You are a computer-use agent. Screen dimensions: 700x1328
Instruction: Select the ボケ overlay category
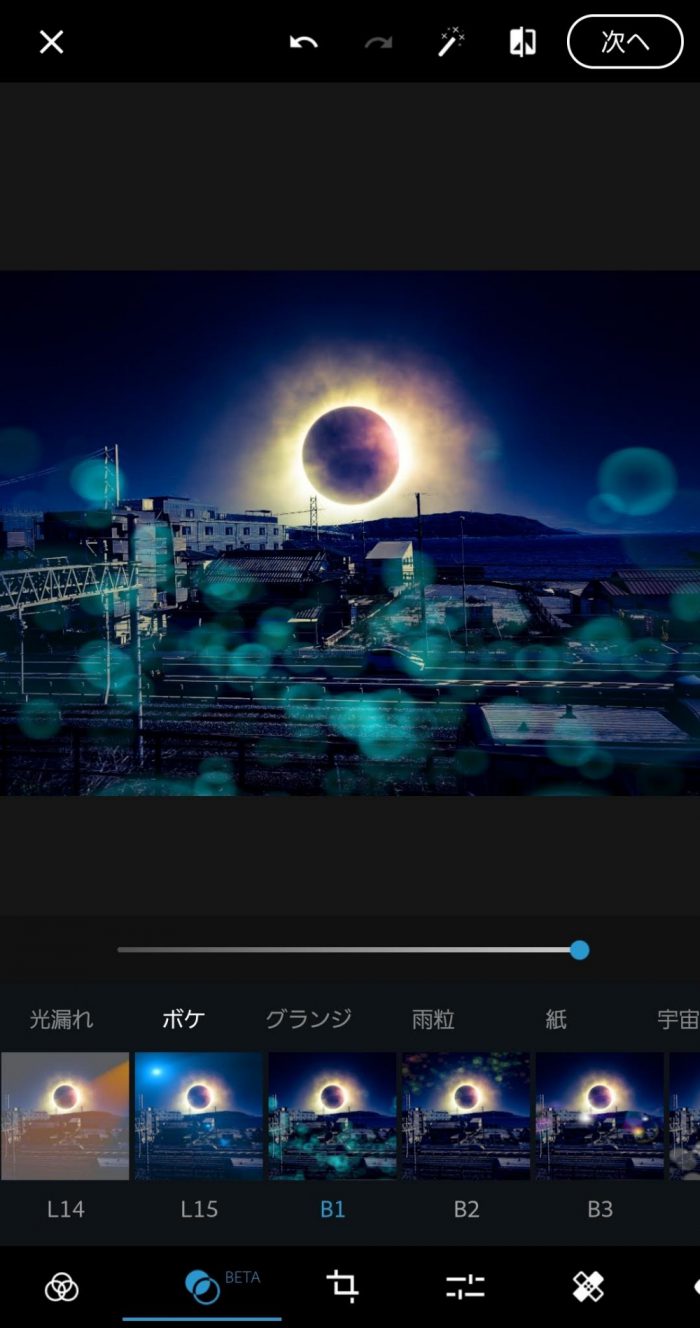[x=184, y=1019]
